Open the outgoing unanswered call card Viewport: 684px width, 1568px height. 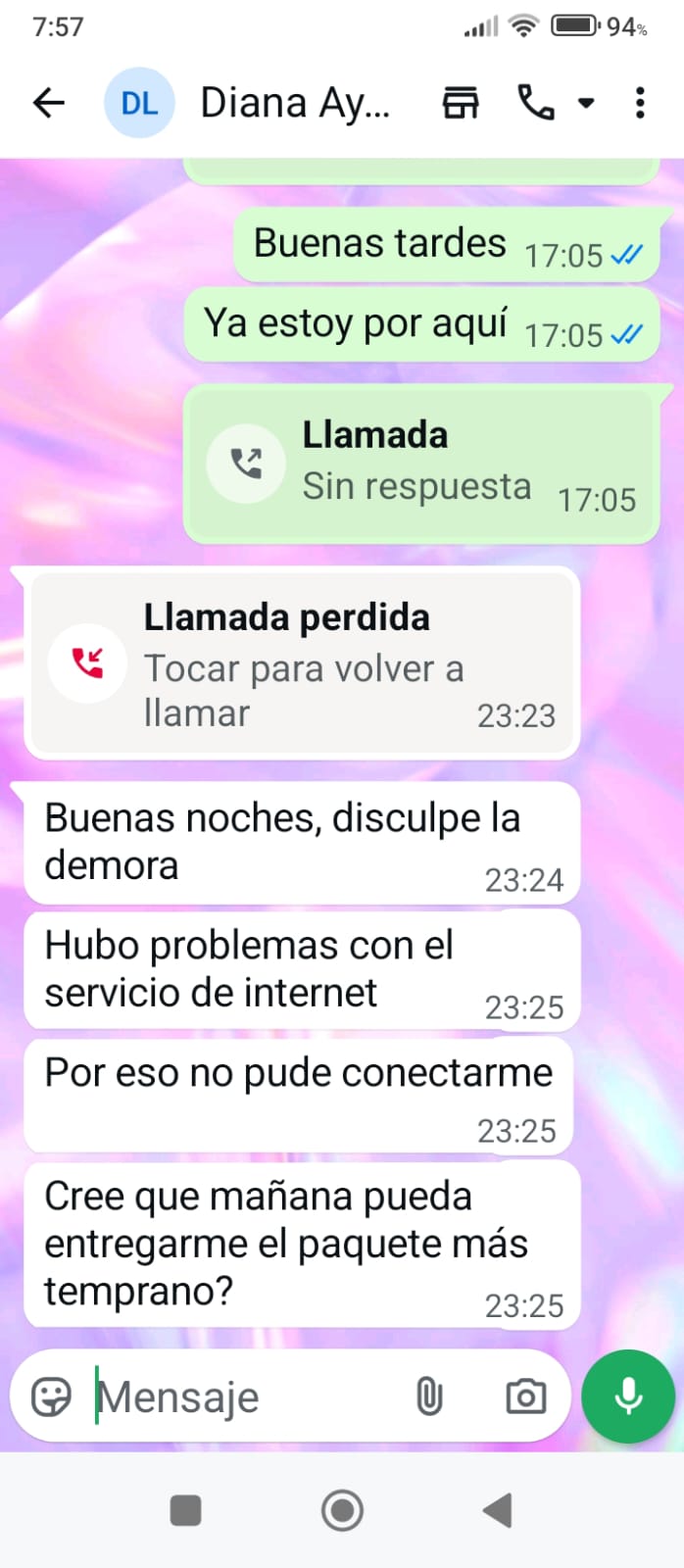click(421, 464)
